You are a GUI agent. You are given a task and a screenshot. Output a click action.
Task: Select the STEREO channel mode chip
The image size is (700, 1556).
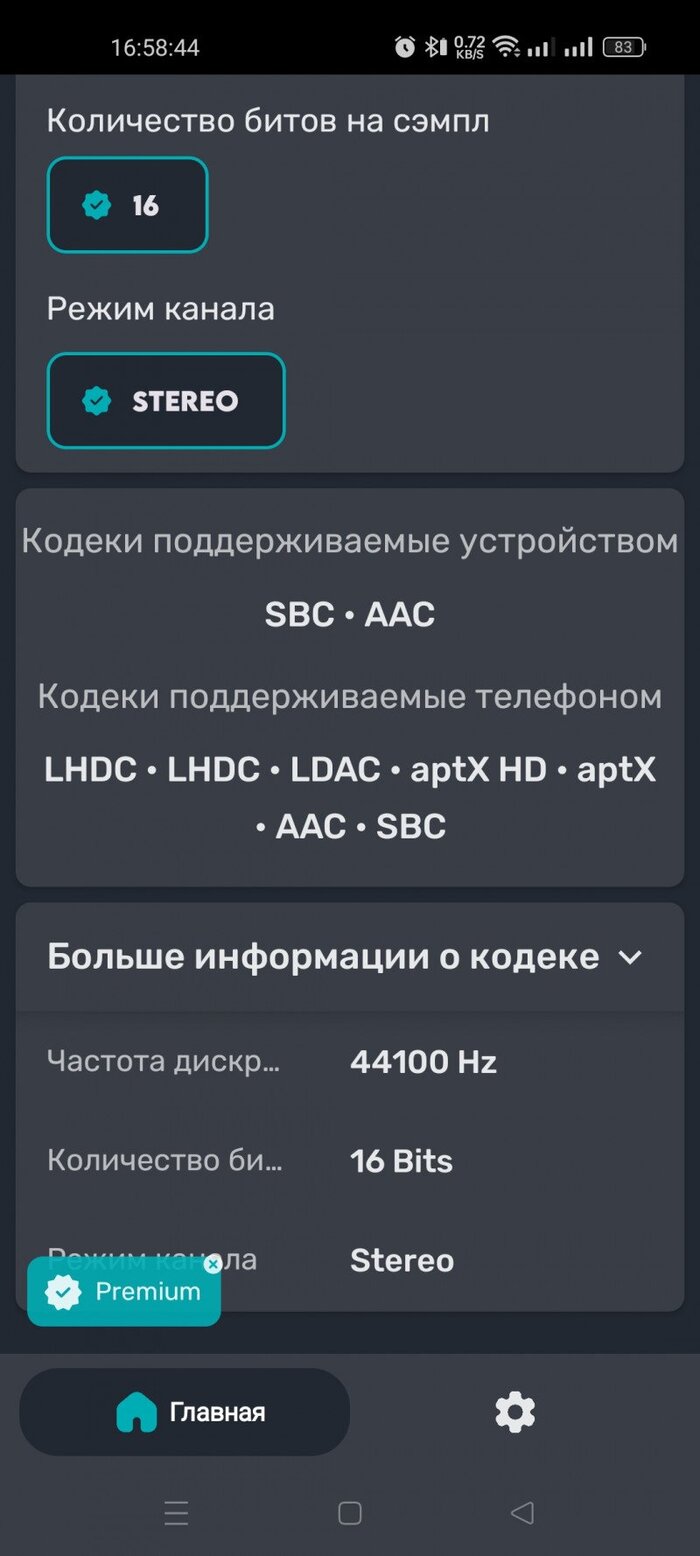[165, 401]
